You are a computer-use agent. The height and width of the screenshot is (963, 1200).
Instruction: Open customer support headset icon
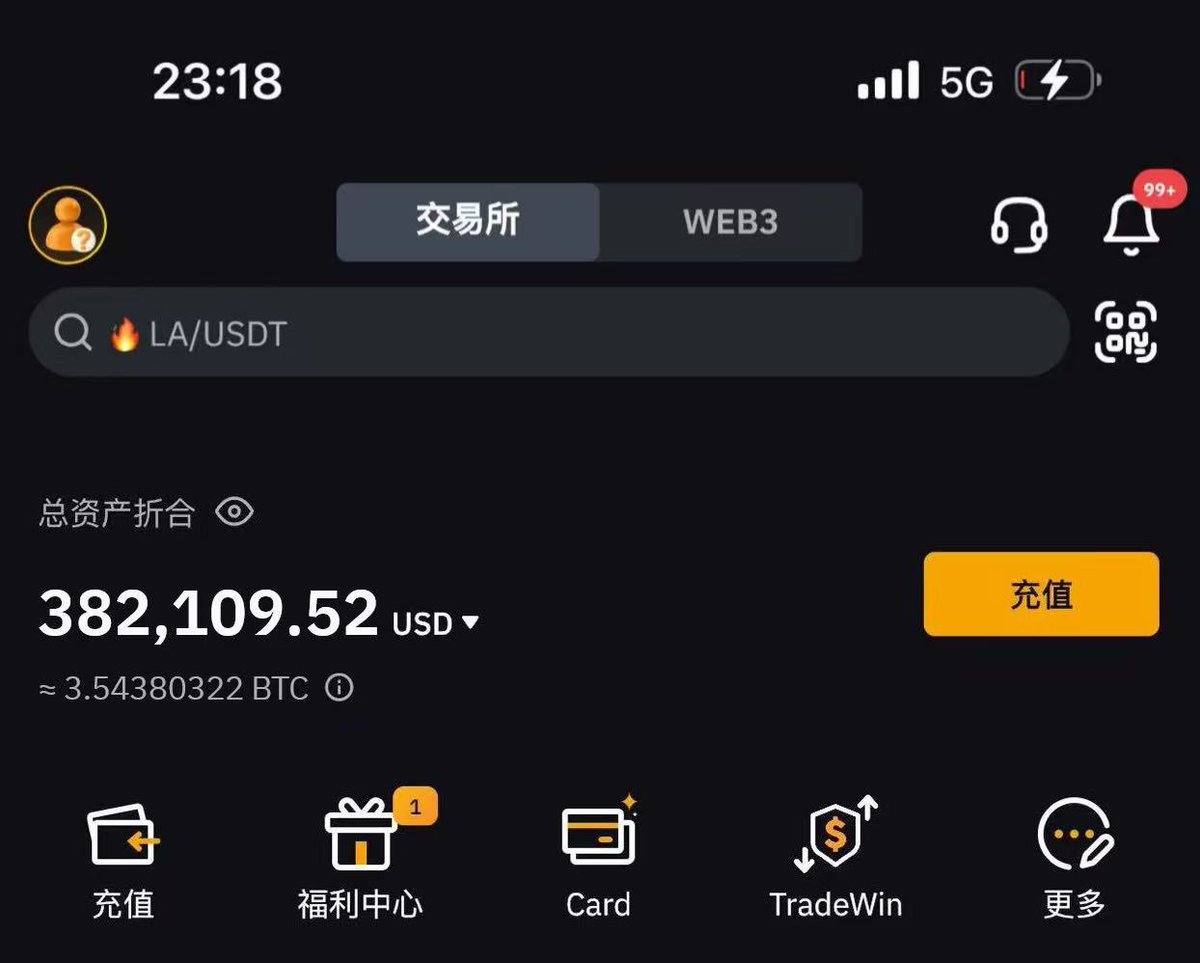point(1018,224)
